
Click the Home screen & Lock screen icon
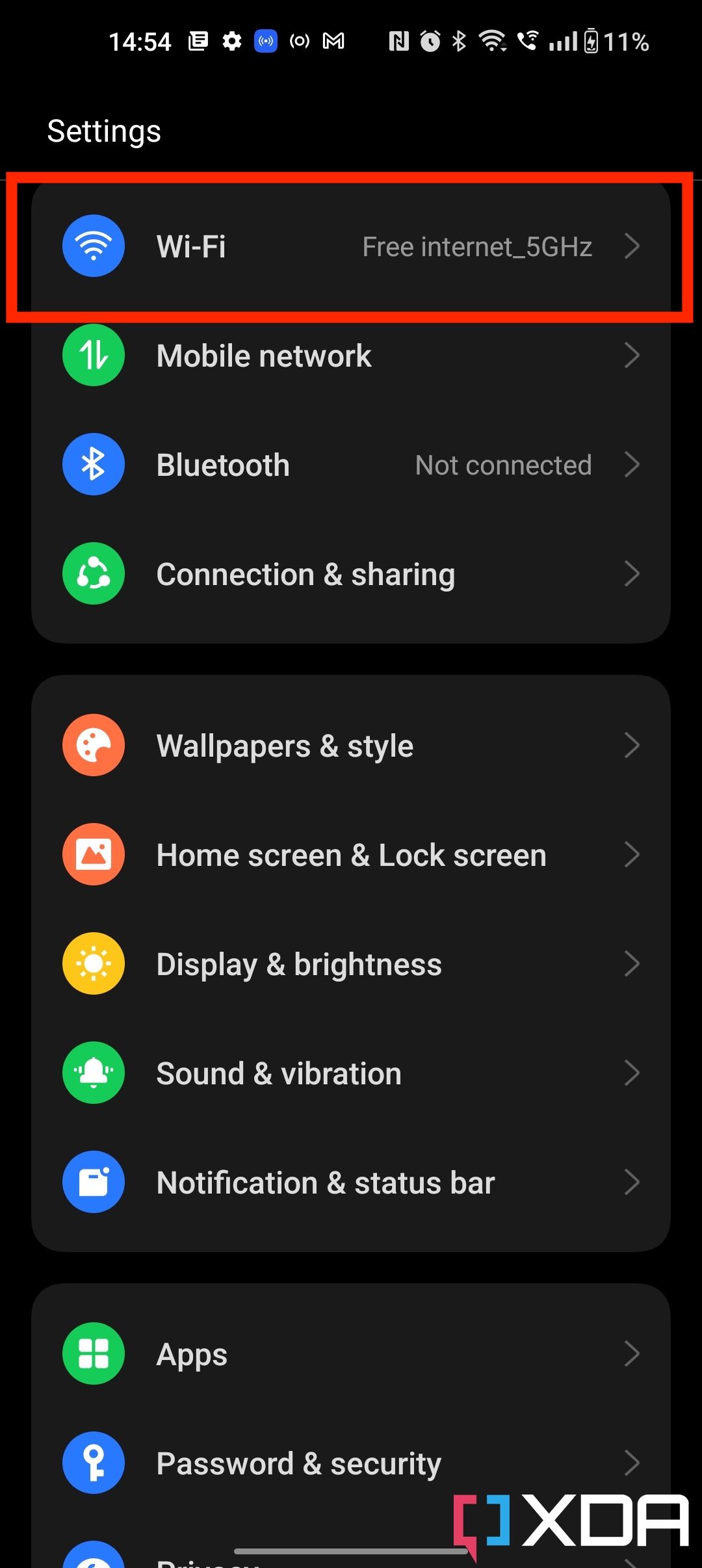pos(93,854)
